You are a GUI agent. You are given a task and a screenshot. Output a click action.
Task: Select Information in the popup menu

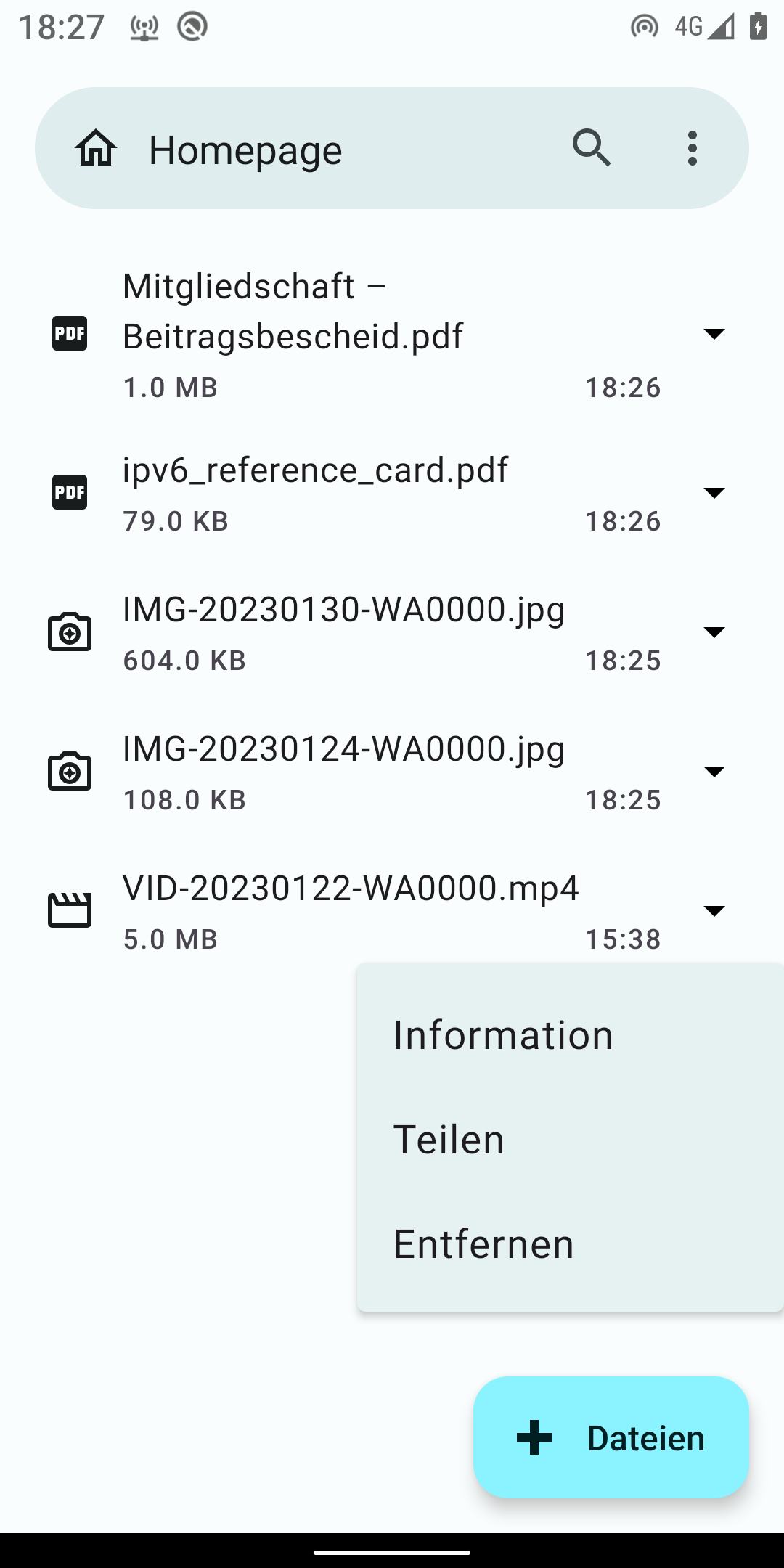coord(503,1035)
